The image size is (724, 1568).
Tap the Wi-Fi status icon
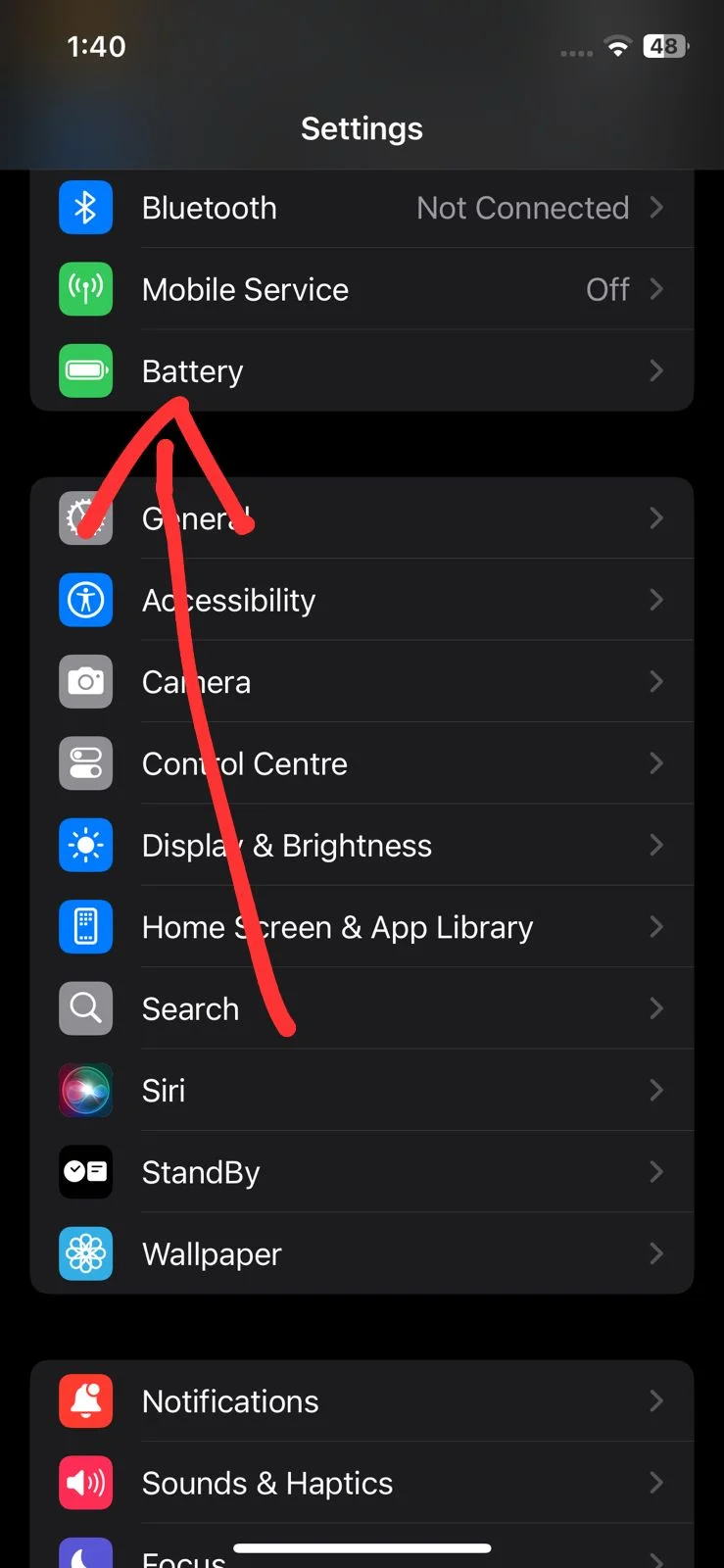click(617, 45)
